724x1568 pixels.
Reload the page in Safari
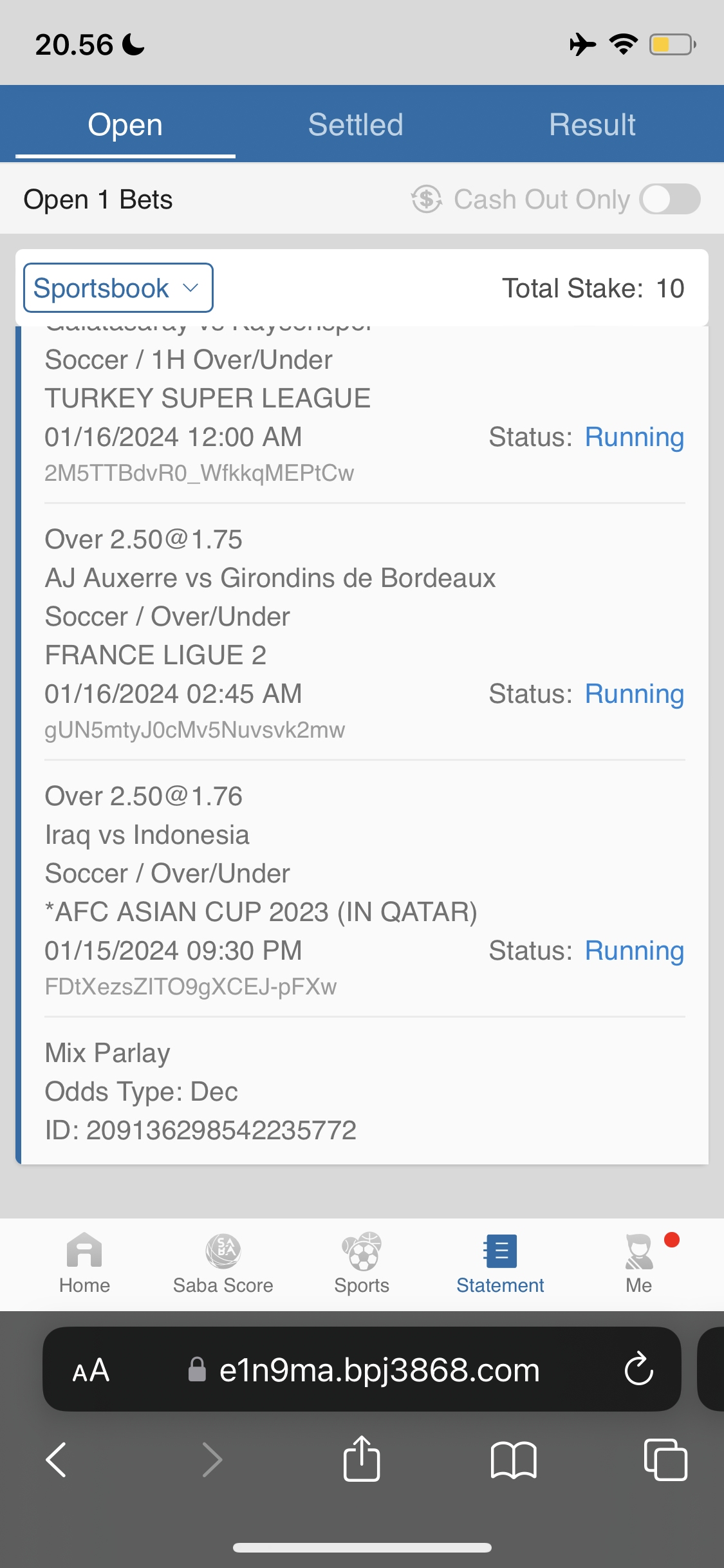[638, 1369]
